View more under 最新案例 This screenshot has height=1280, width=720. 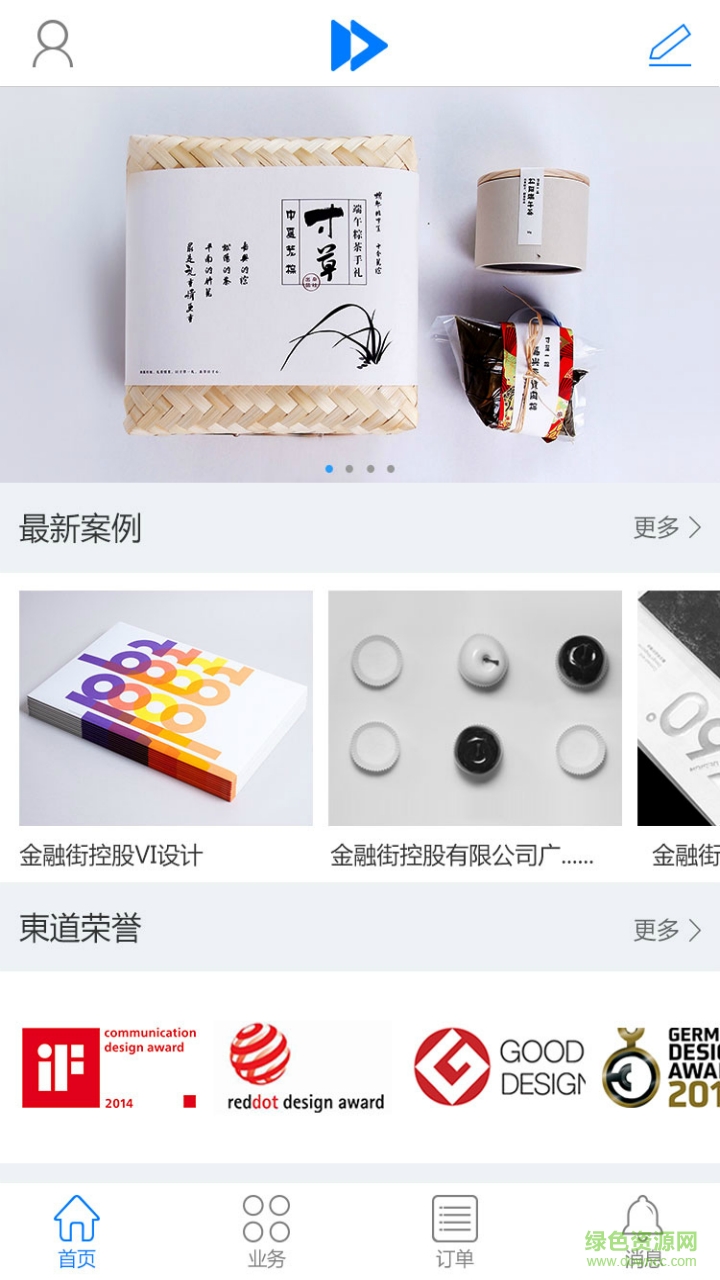tap(667, 528)
